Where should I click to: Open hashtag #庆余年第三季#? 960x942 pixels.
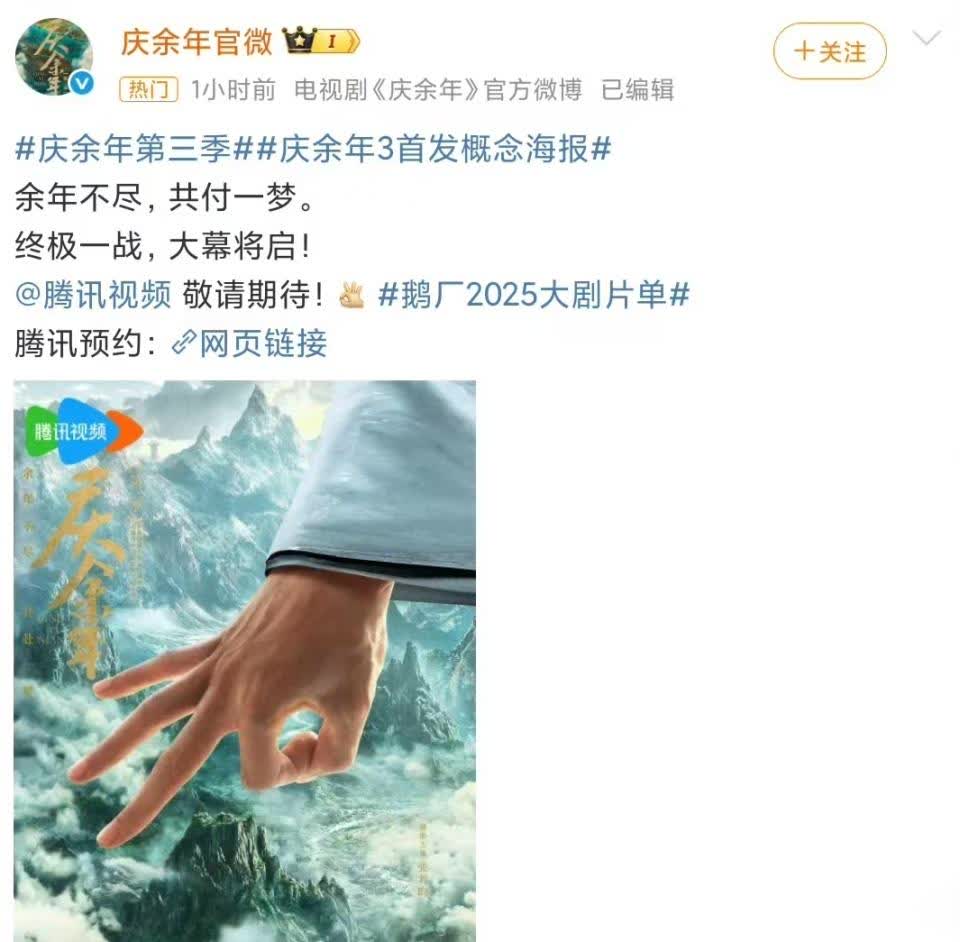tap(124, 151)
